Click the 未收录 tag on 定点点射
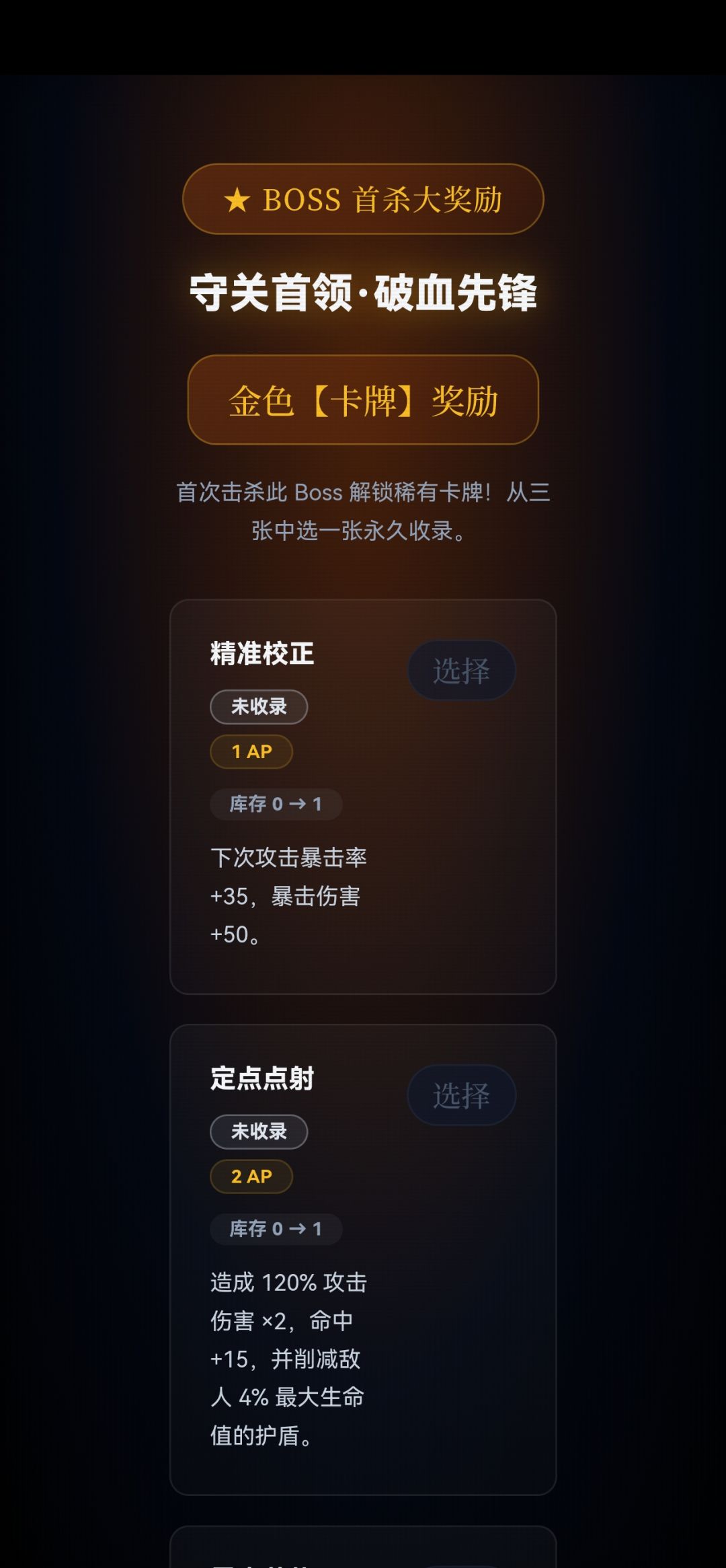726x1568 pixels. [258, 1131]
